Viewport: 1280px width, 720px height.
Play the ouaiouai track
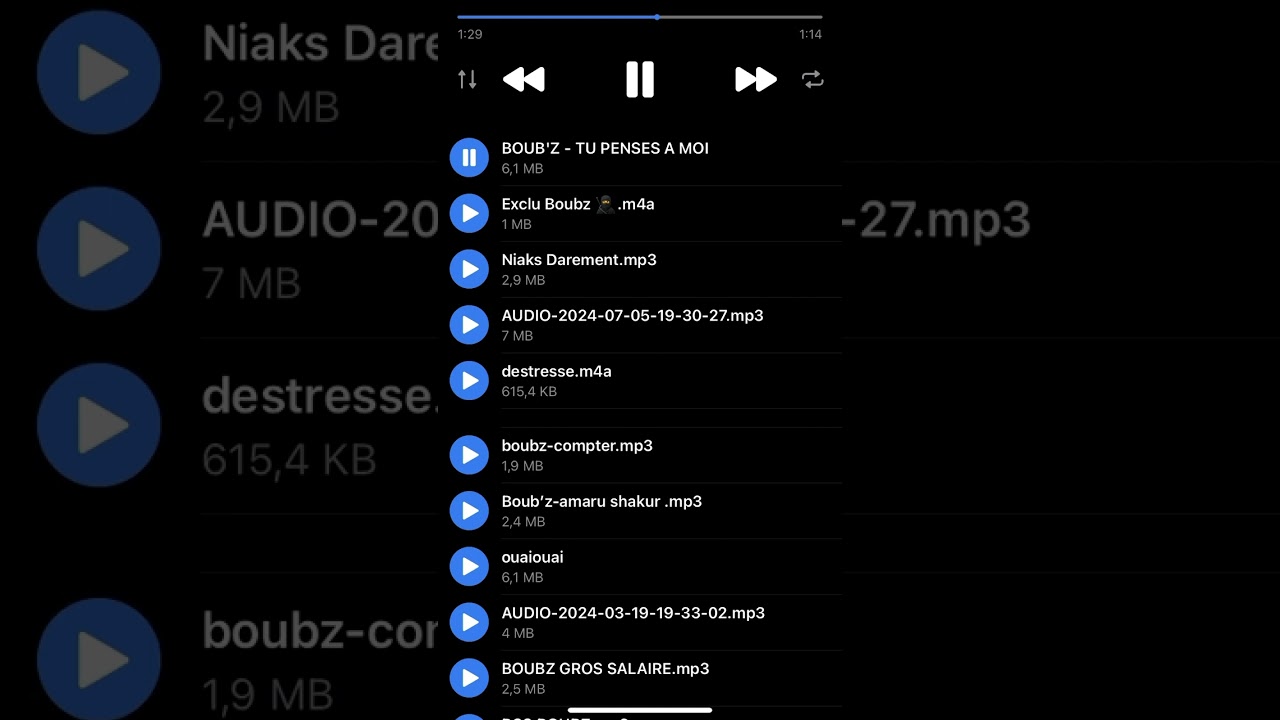(x=469, y=566)
